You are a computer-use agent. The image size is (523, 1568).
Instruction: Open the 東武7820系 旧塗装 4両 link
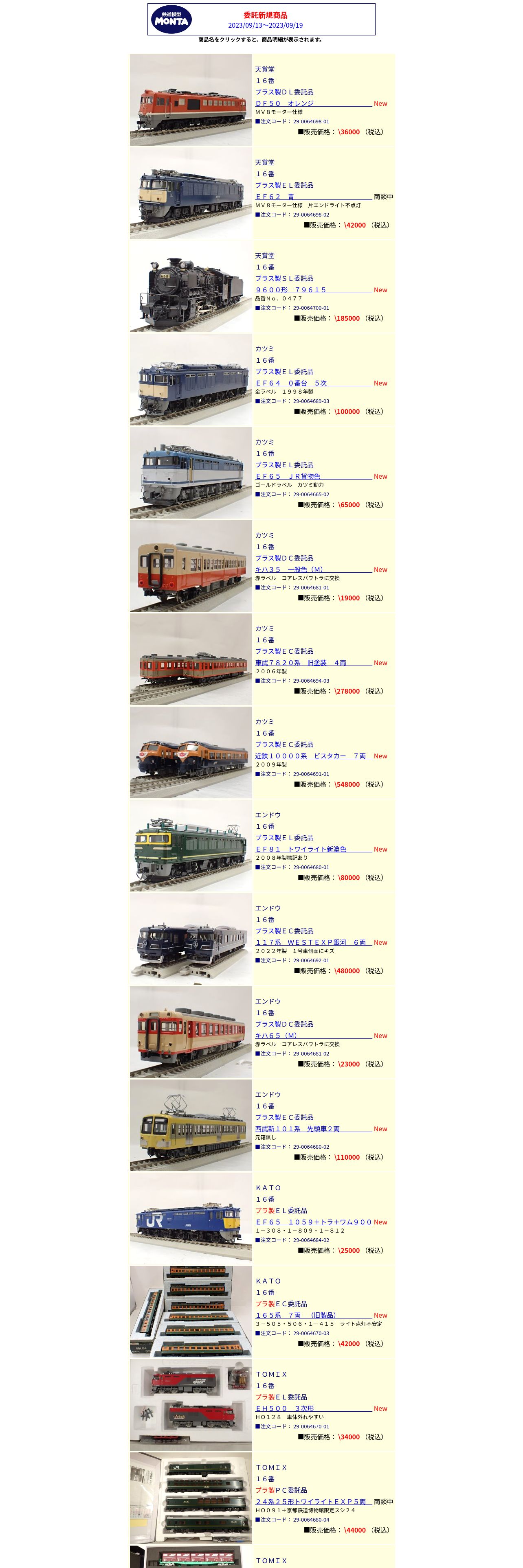tap(301, 662)
